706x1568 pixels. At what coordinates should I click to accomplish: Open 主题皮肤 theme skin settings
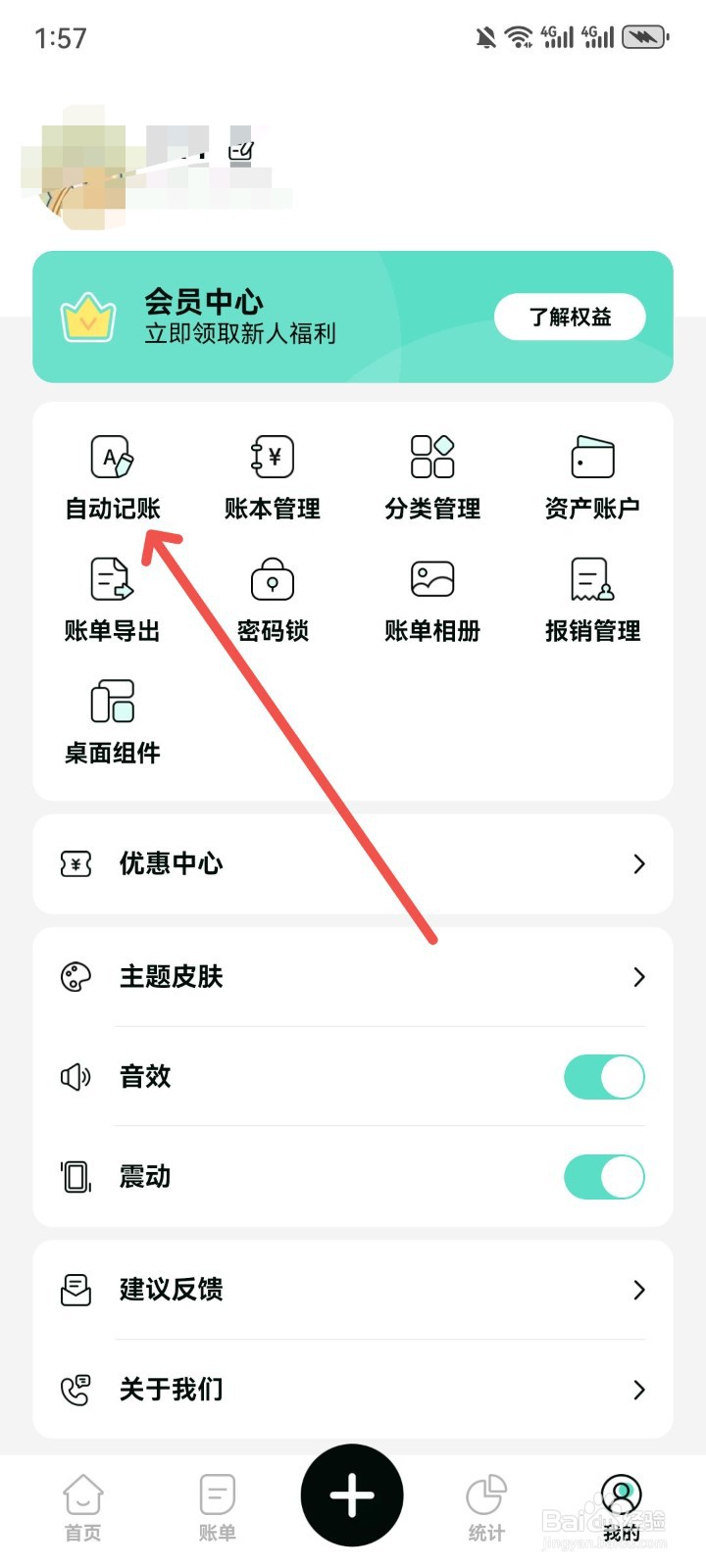(353, 977)
